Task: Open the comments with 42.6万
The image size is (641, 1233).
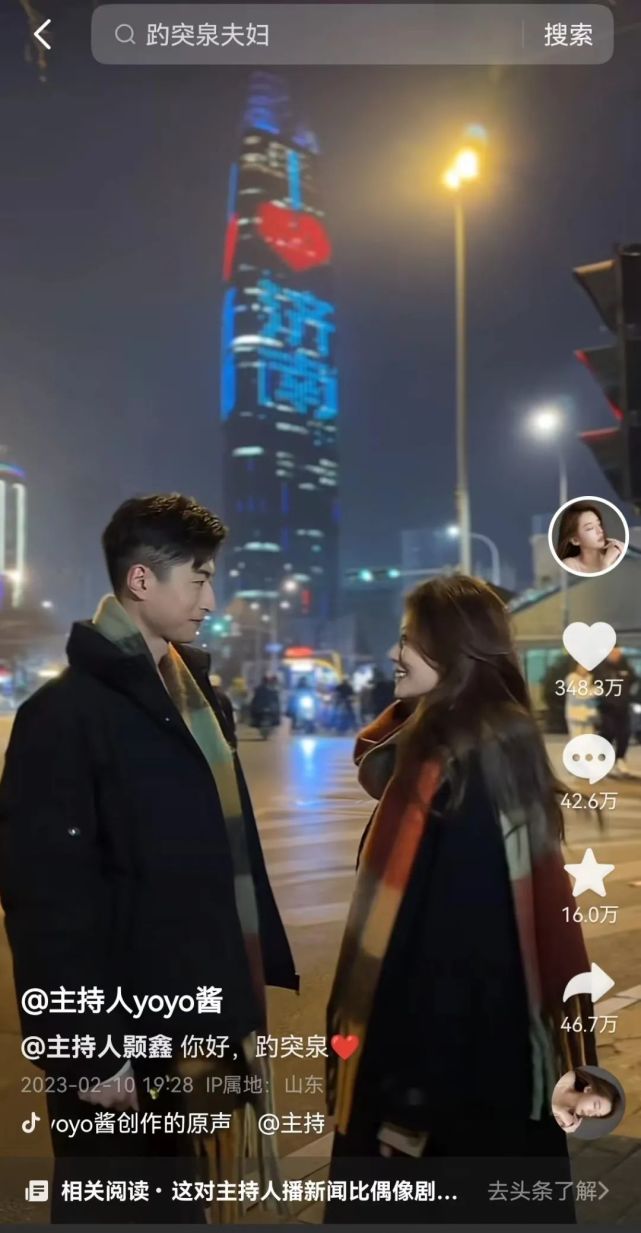Action: pos(589,759)
